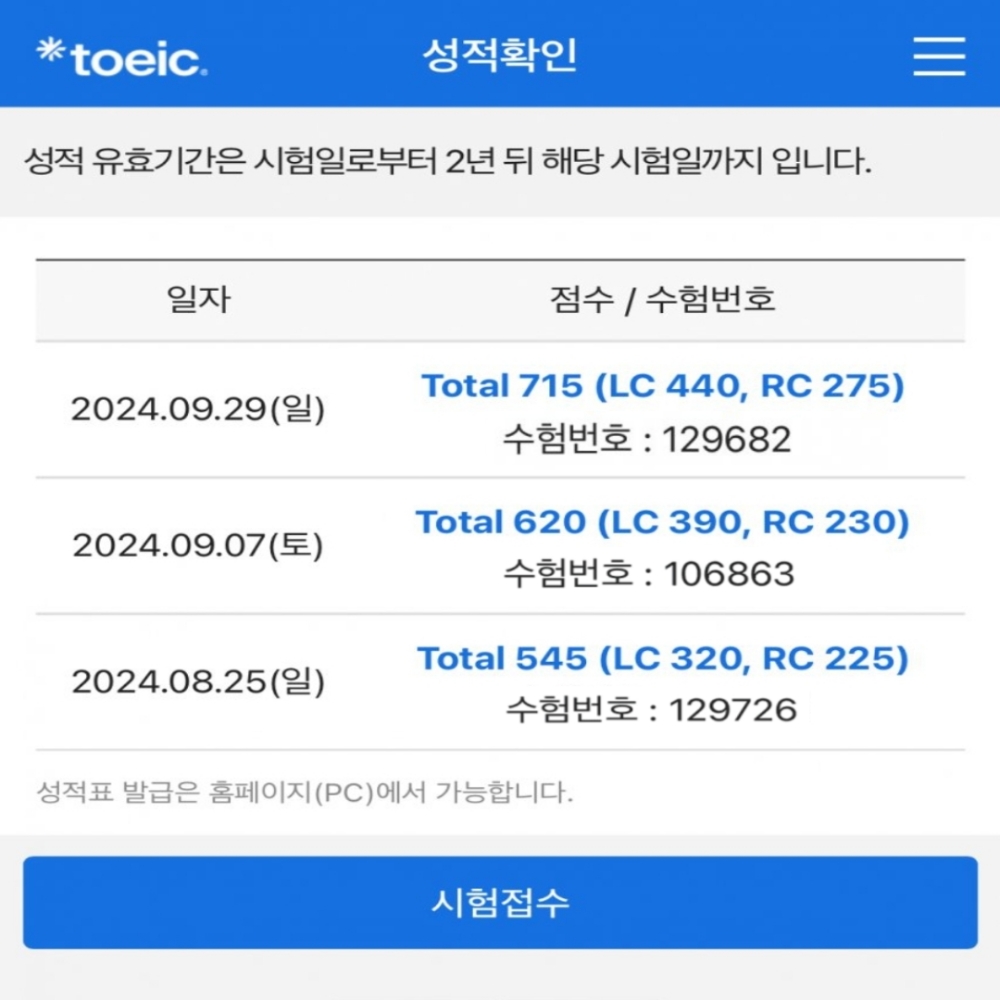
Task: View the Total 545 score details
Action: pos(663,658)
